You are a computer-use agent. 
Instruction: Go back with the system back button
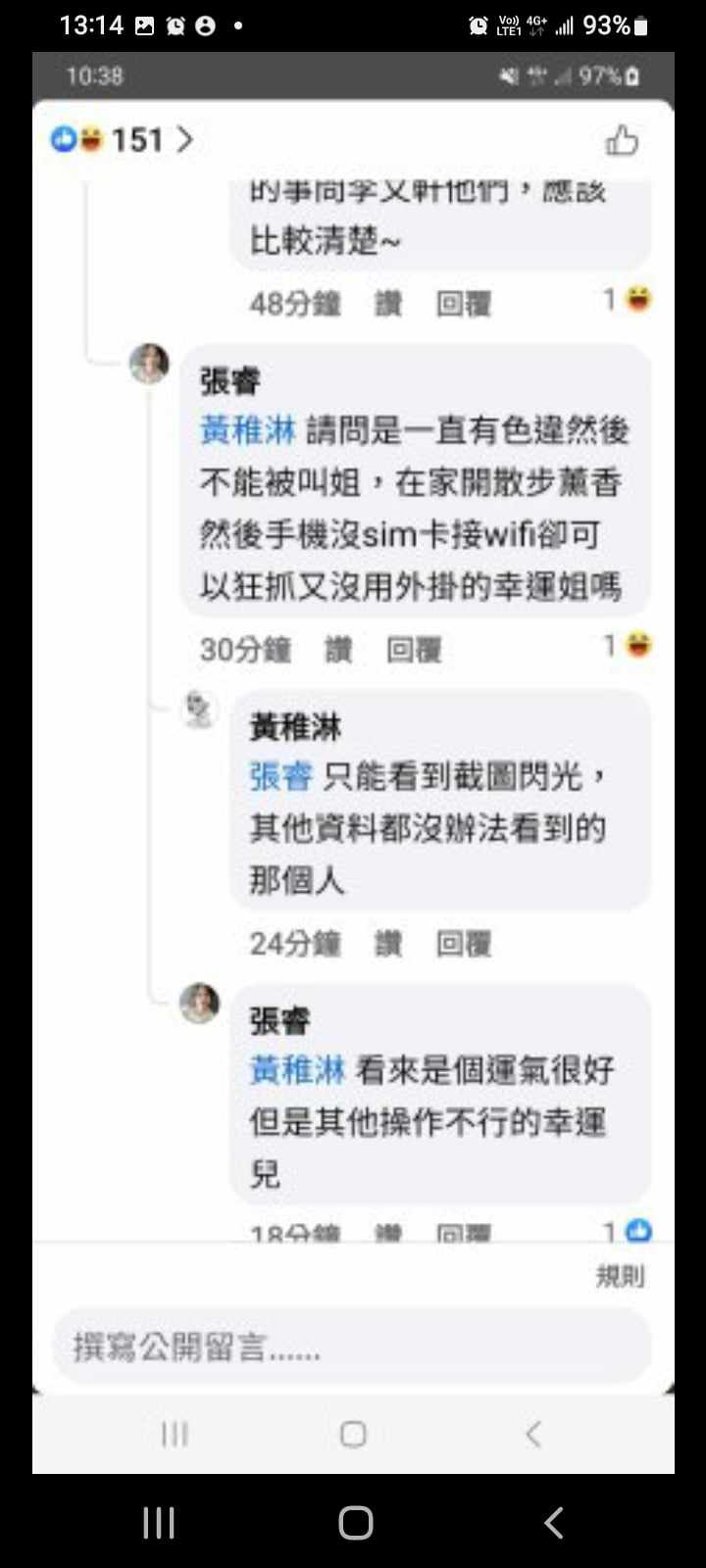click(554, 1522)
